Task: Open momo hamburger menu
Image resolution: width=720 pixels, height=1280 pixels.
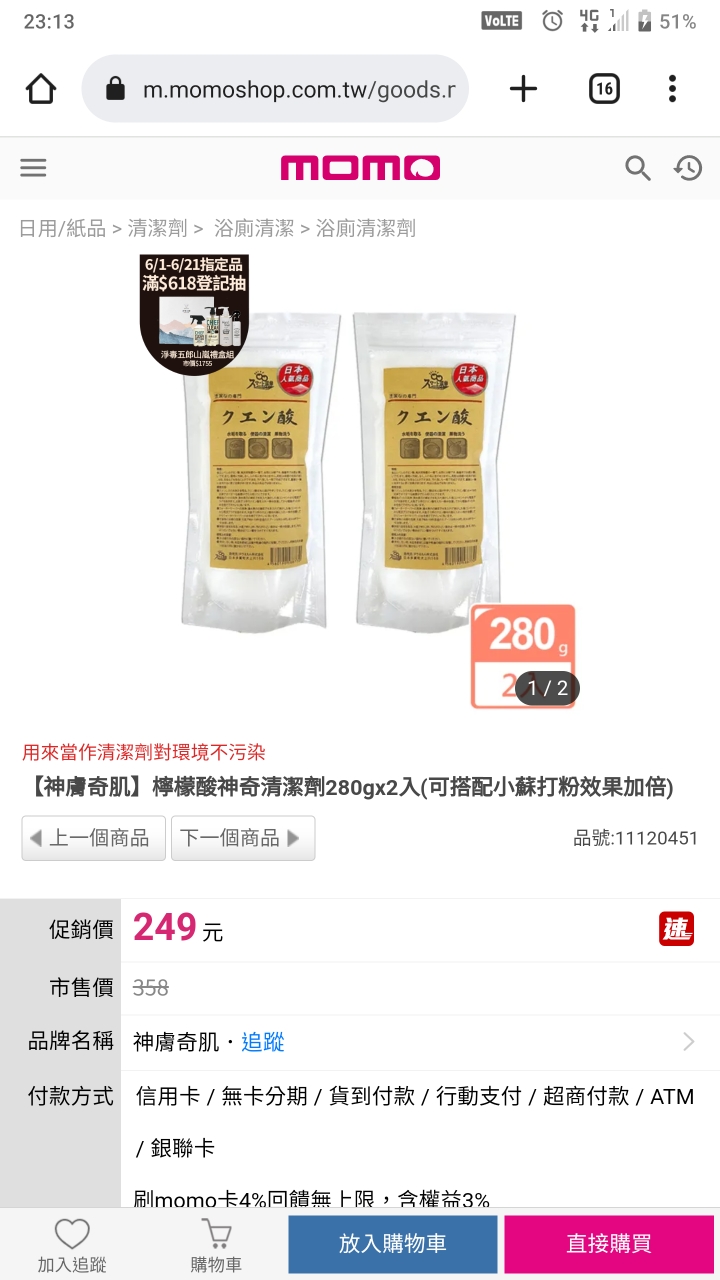Action: (x=33, y=167)
